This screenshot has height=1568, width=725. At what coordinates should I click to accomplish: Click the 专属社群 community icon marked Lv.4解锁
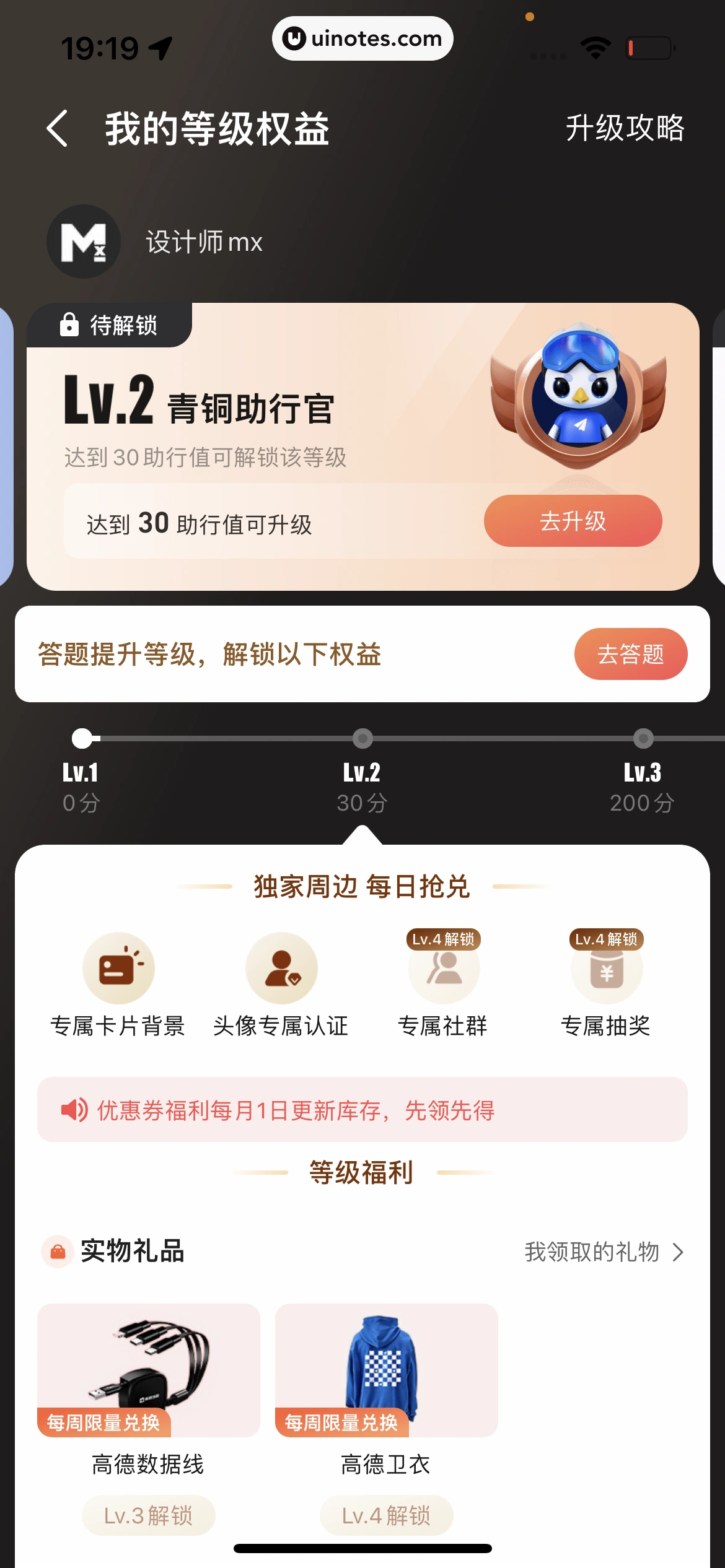(444, 975)
